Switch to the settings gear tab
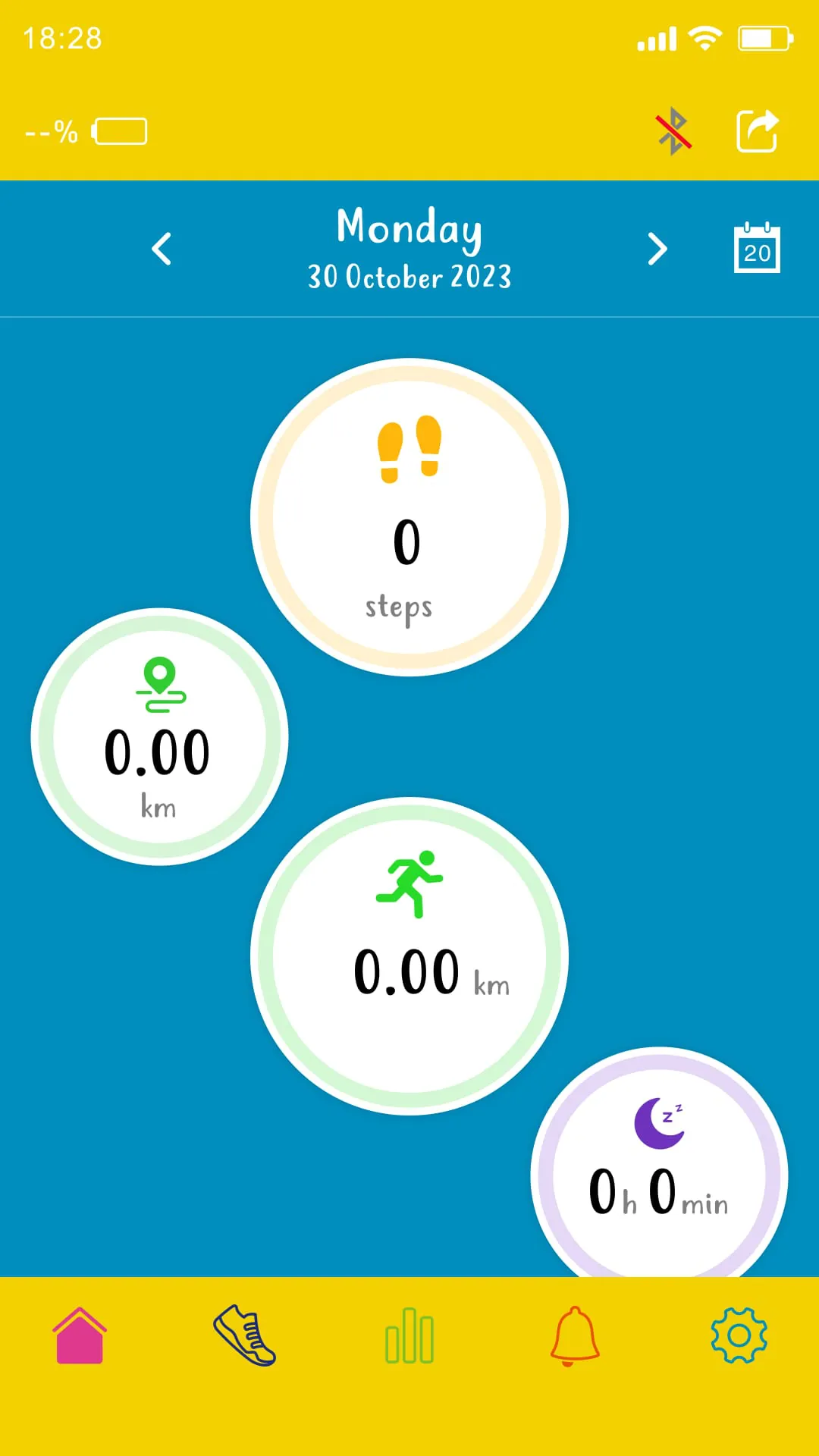The image size is (819, 1456). click(x=739, y=1336)
